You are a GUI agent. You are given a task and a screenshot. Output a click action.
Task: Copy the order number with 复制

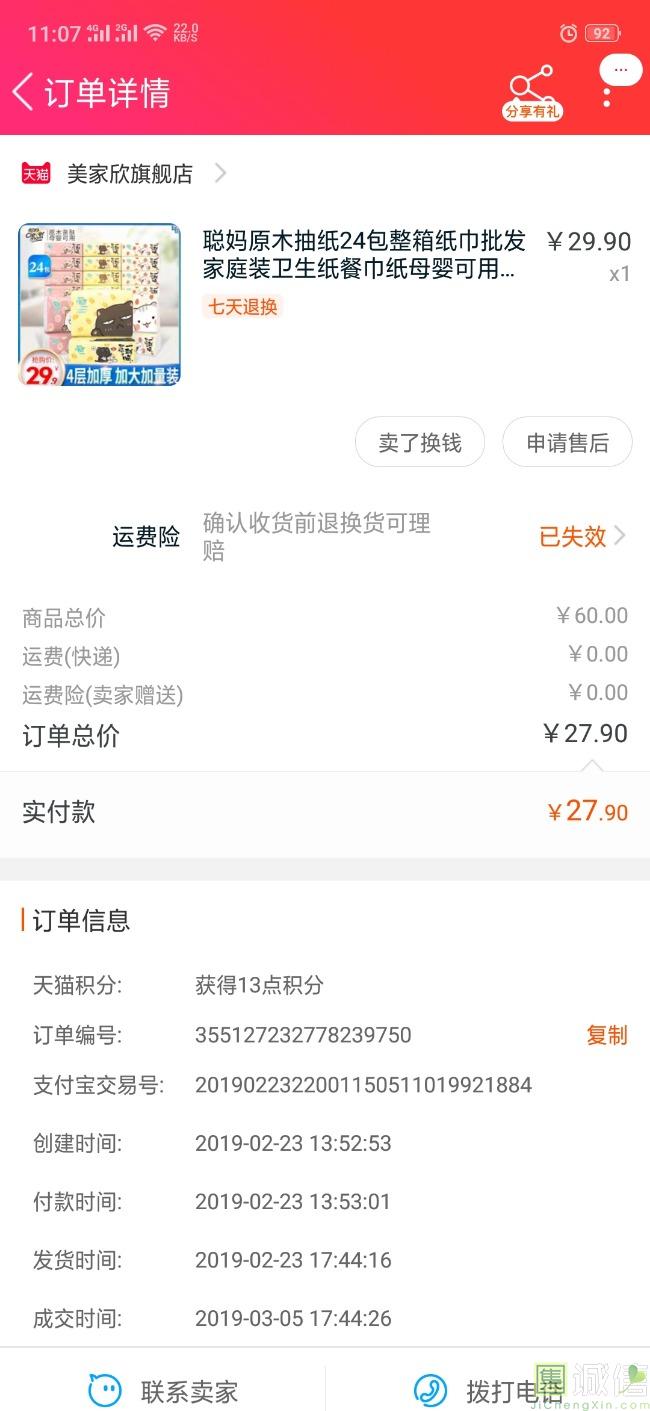point(607,1035)
